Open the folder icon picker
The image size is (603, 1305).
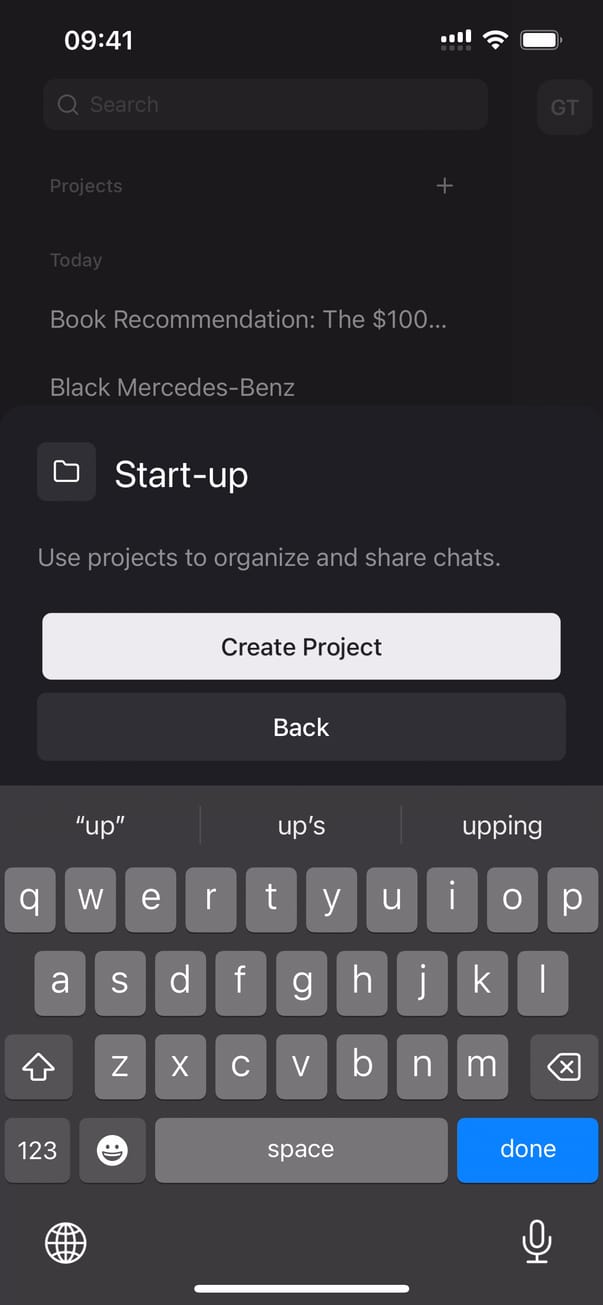coord(66,471)
